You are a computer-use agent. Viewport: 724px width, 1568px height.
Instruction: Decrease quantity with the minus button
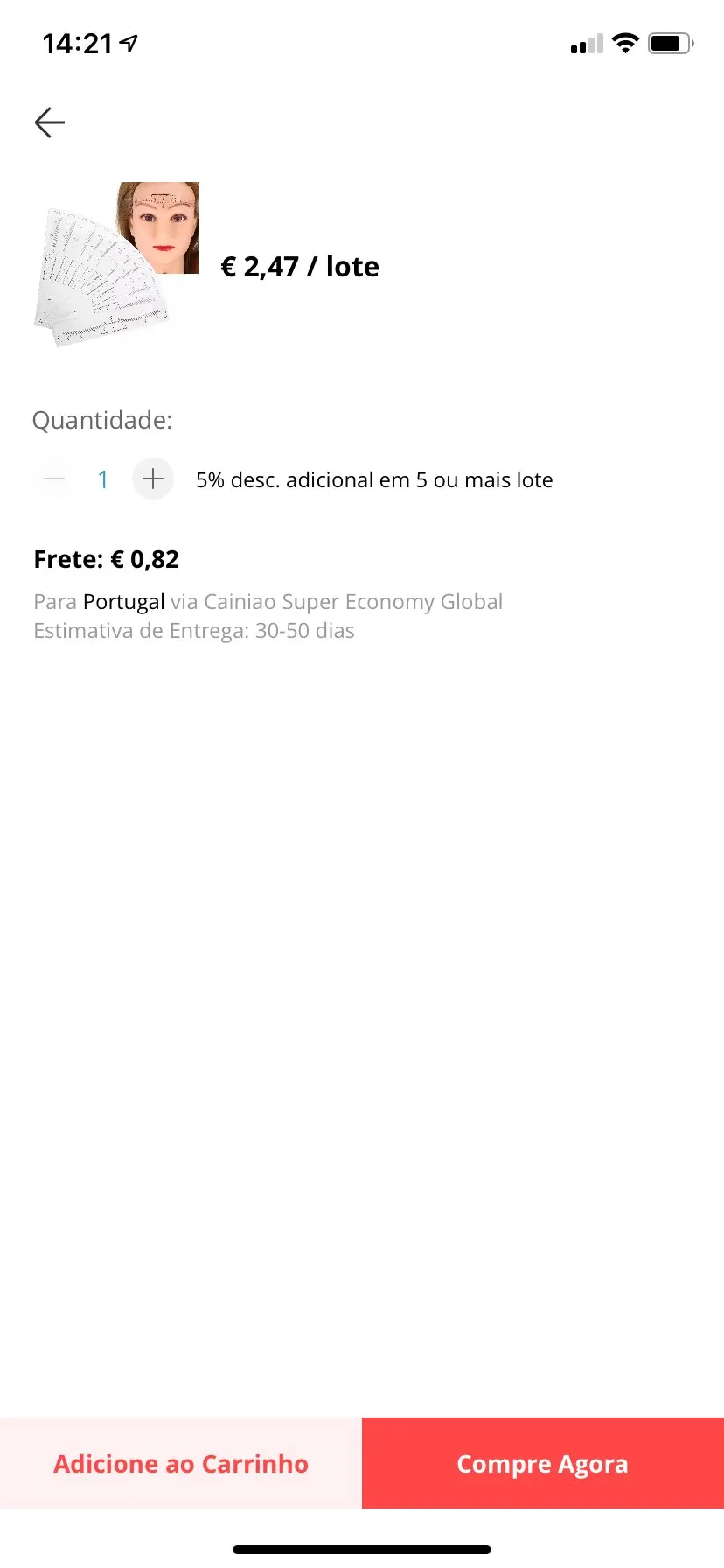(54, 479)
